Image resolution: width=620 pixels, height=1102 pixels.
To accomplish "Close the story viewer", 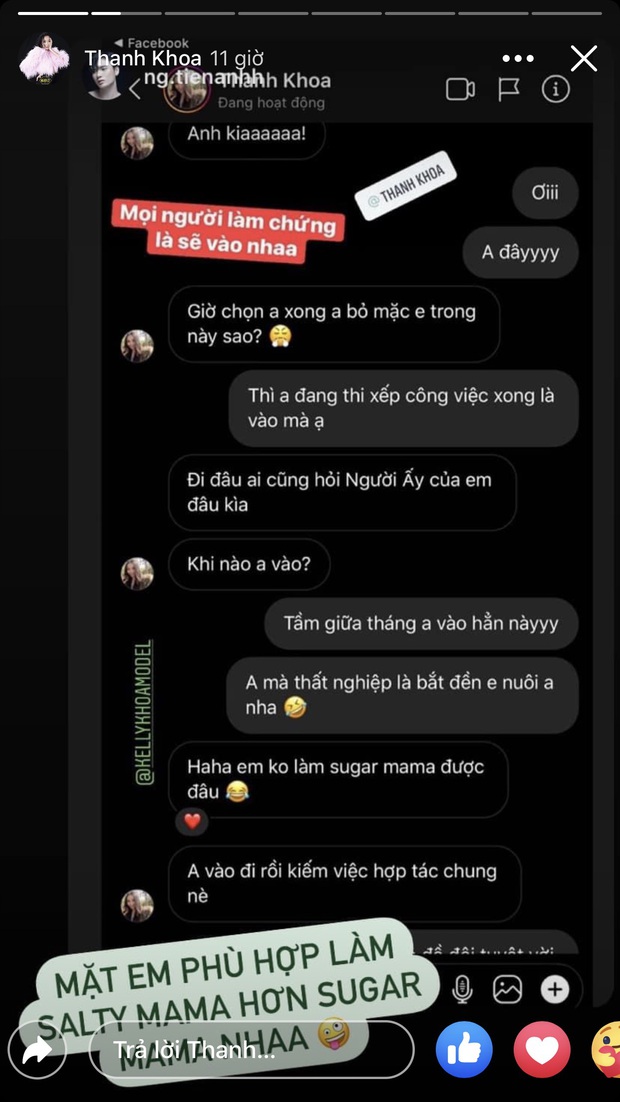I will [x=584, y=58].
